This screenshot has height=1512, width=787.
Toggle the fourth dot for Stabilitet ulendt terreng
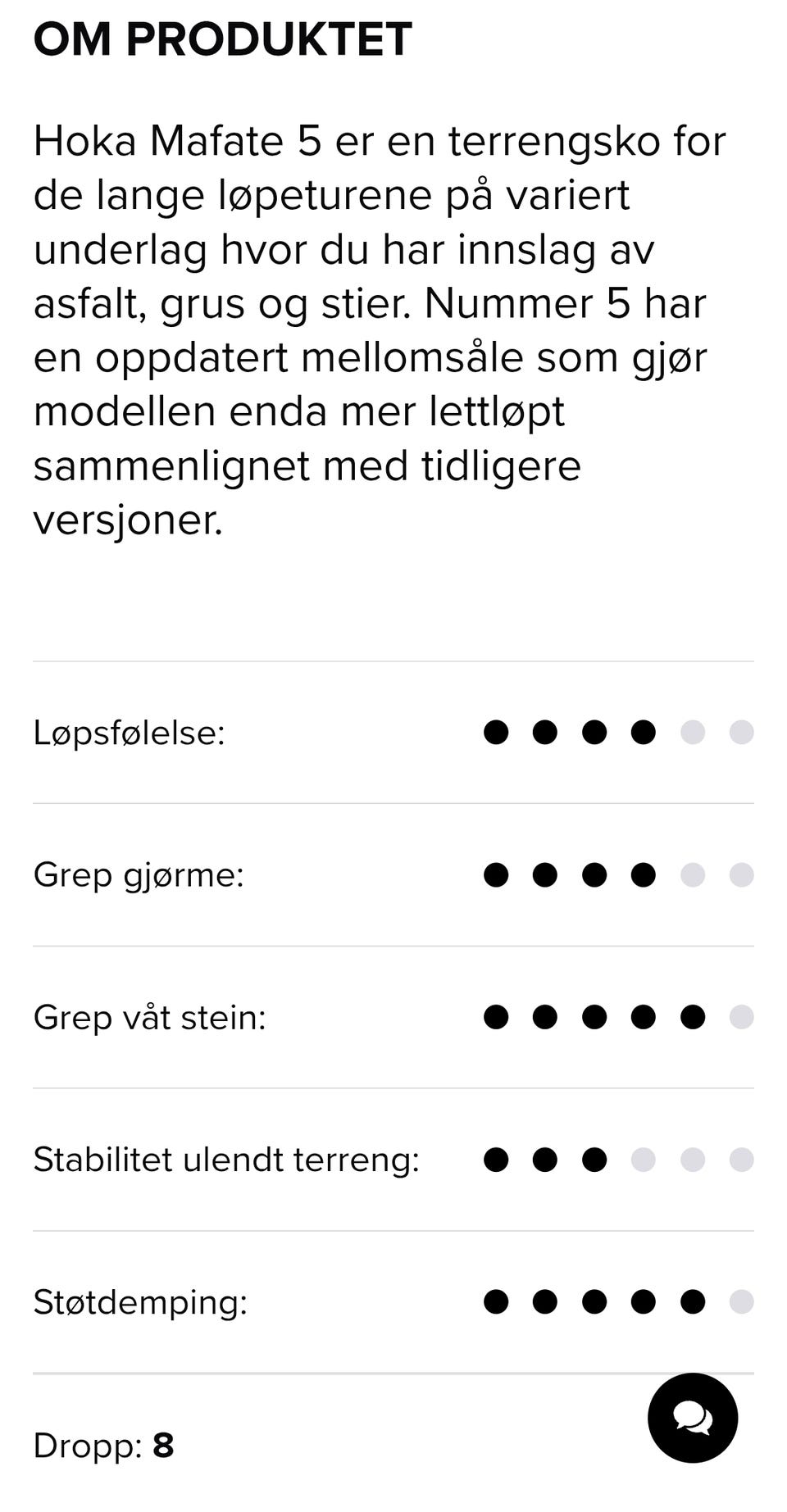point(644,1159)
